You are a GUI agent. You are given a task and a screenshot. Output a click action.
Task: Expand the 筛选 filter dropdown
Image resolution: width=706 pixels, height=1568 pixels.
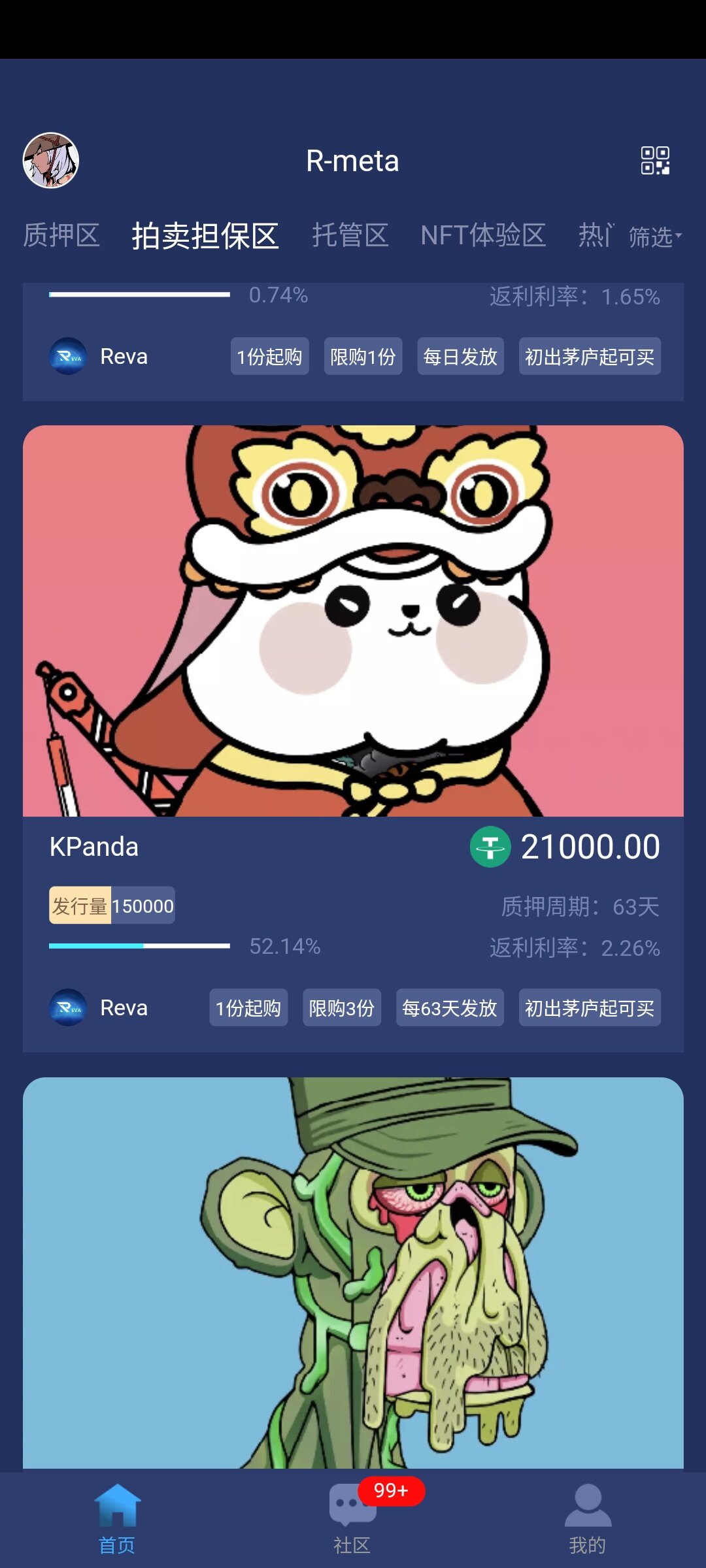[655, 237]
